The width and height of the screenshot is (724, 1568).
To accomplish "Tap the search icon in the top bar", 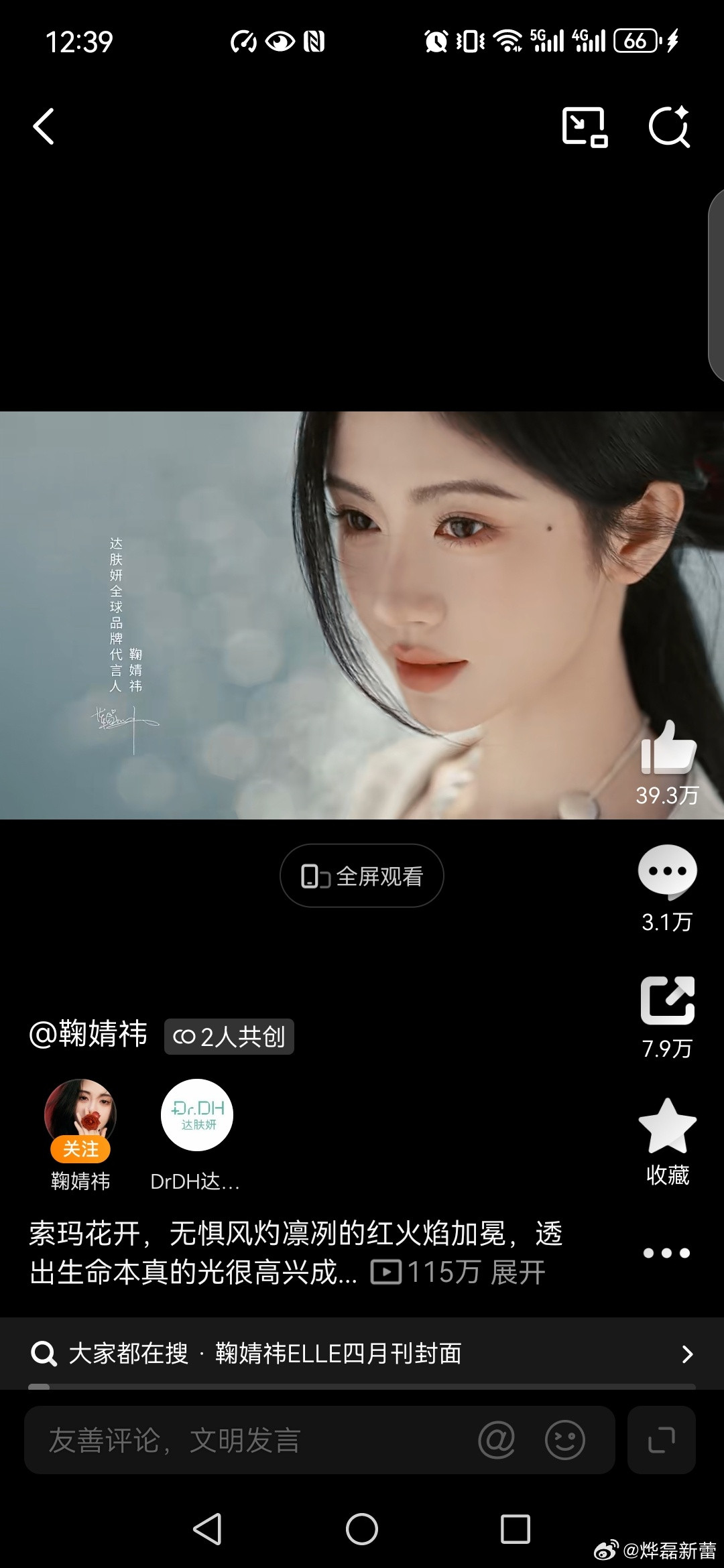I will pyautogui.click(x=670, y=127).
